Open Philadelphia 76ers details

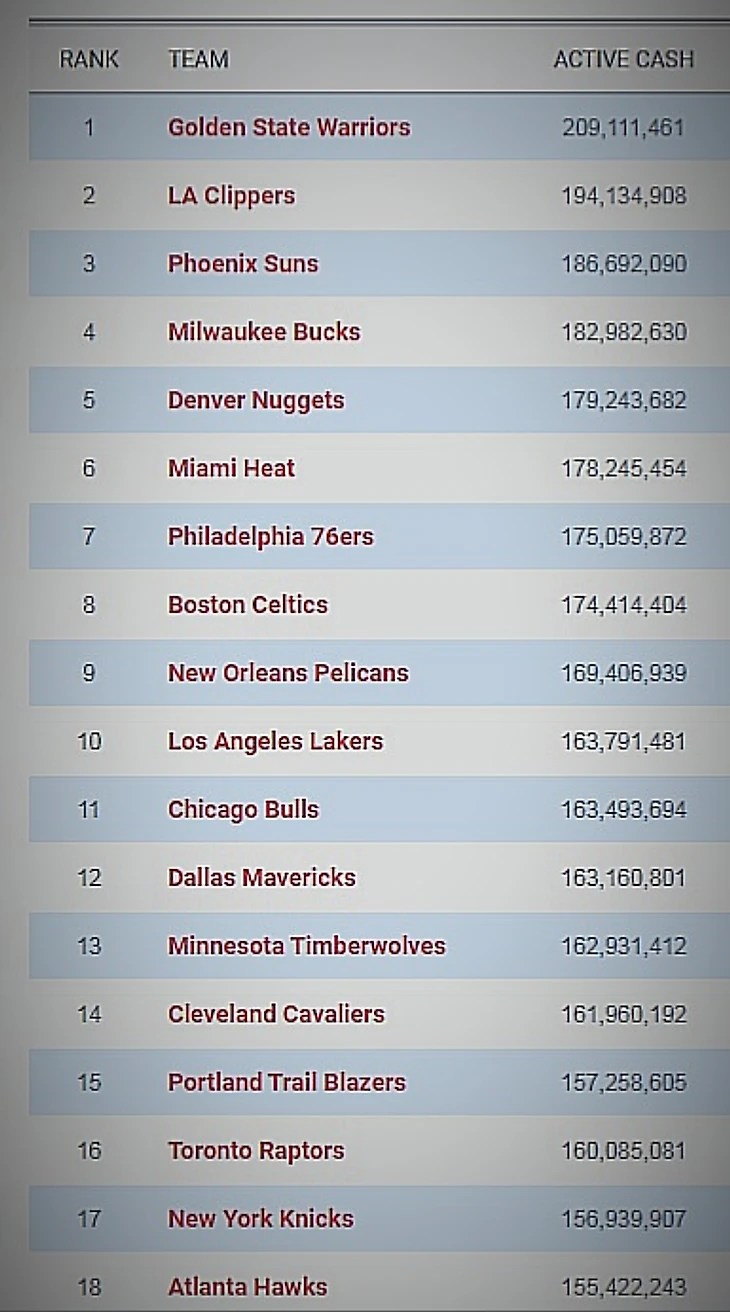click(x=270, y=536)
